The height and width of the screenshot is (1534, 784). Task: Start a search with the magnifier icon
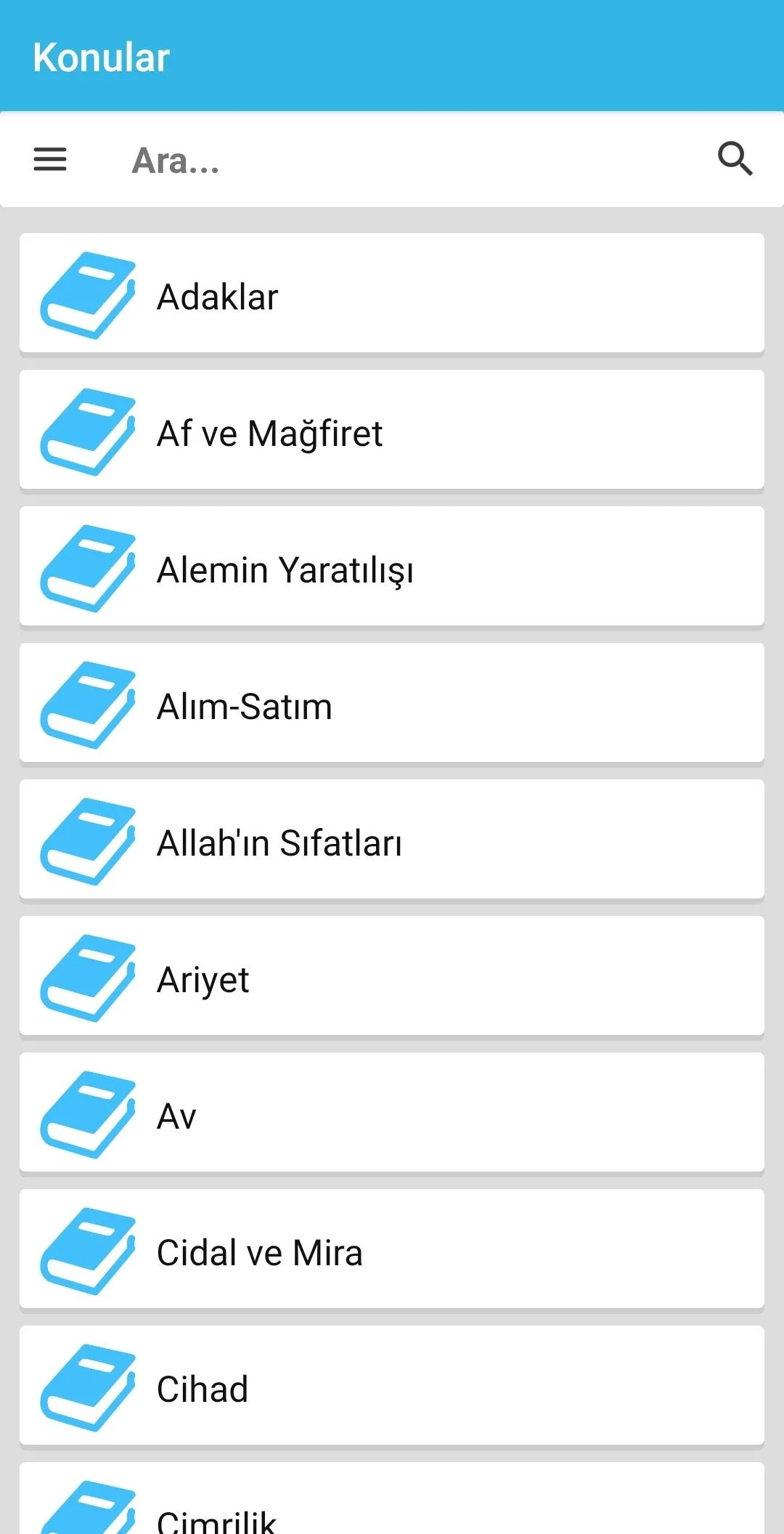[x=736, y=159]
